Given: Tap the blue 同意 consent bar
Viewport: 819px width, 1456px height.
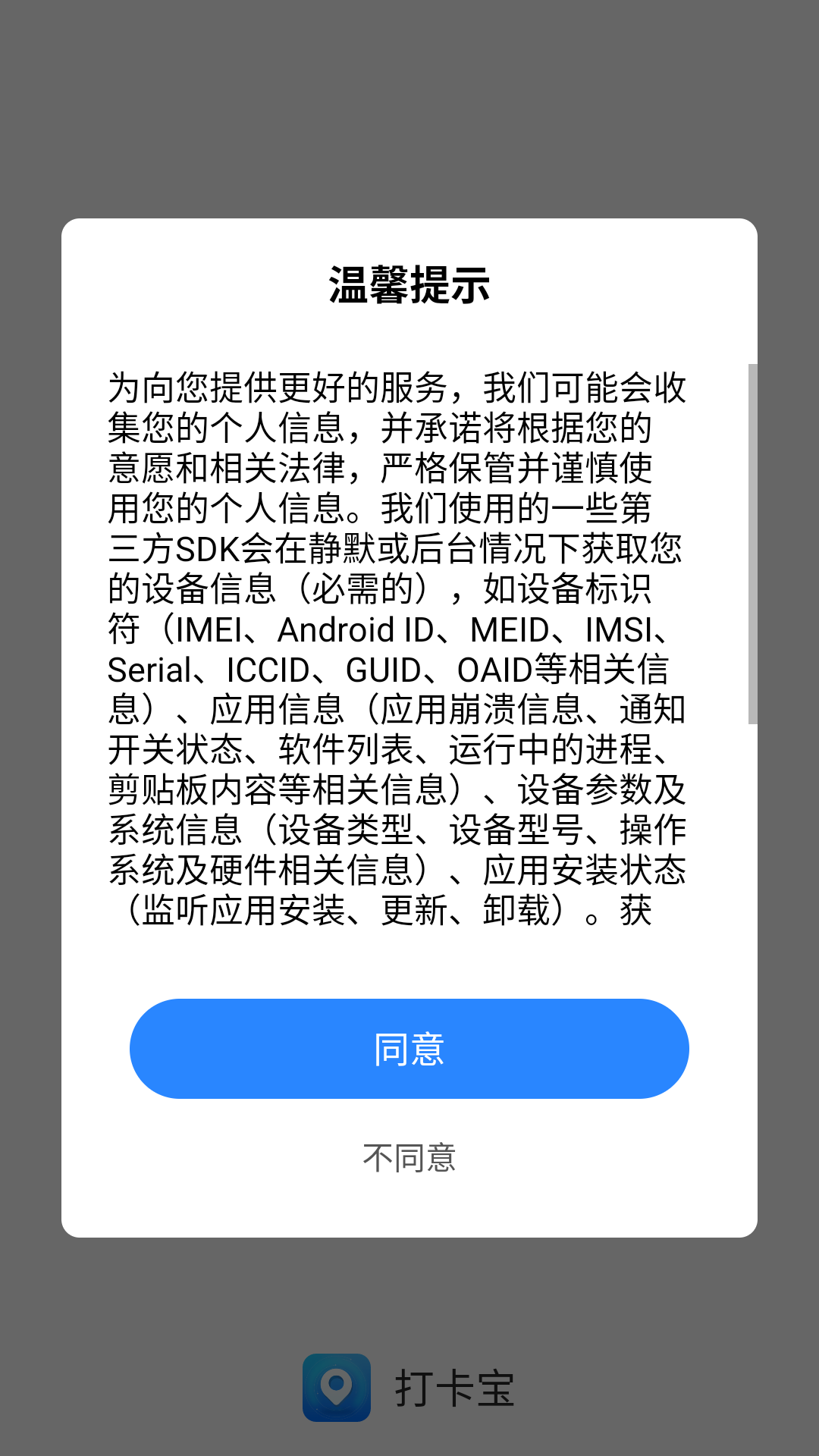Looking at the screenshot, I should (x=409, y=1048).
